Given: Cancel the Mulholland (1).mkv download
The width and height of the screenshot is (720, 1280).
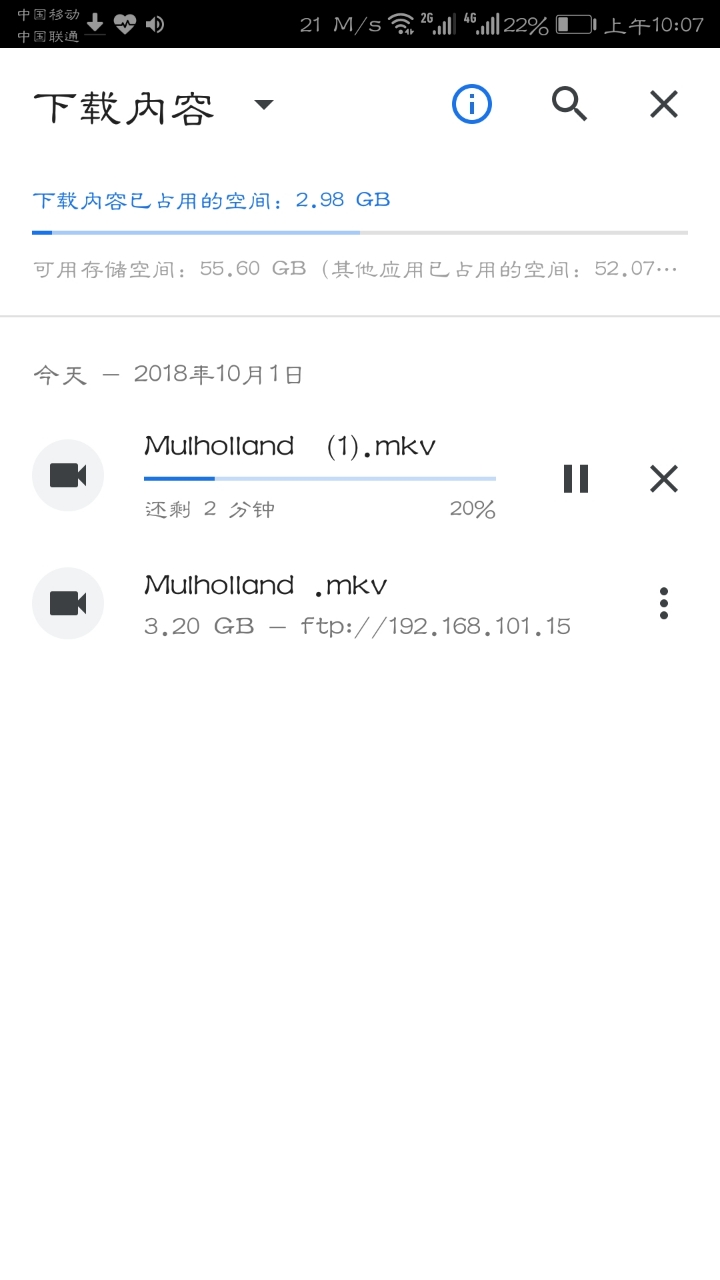Looking at the screenshot, I should [x=663, y=478].
